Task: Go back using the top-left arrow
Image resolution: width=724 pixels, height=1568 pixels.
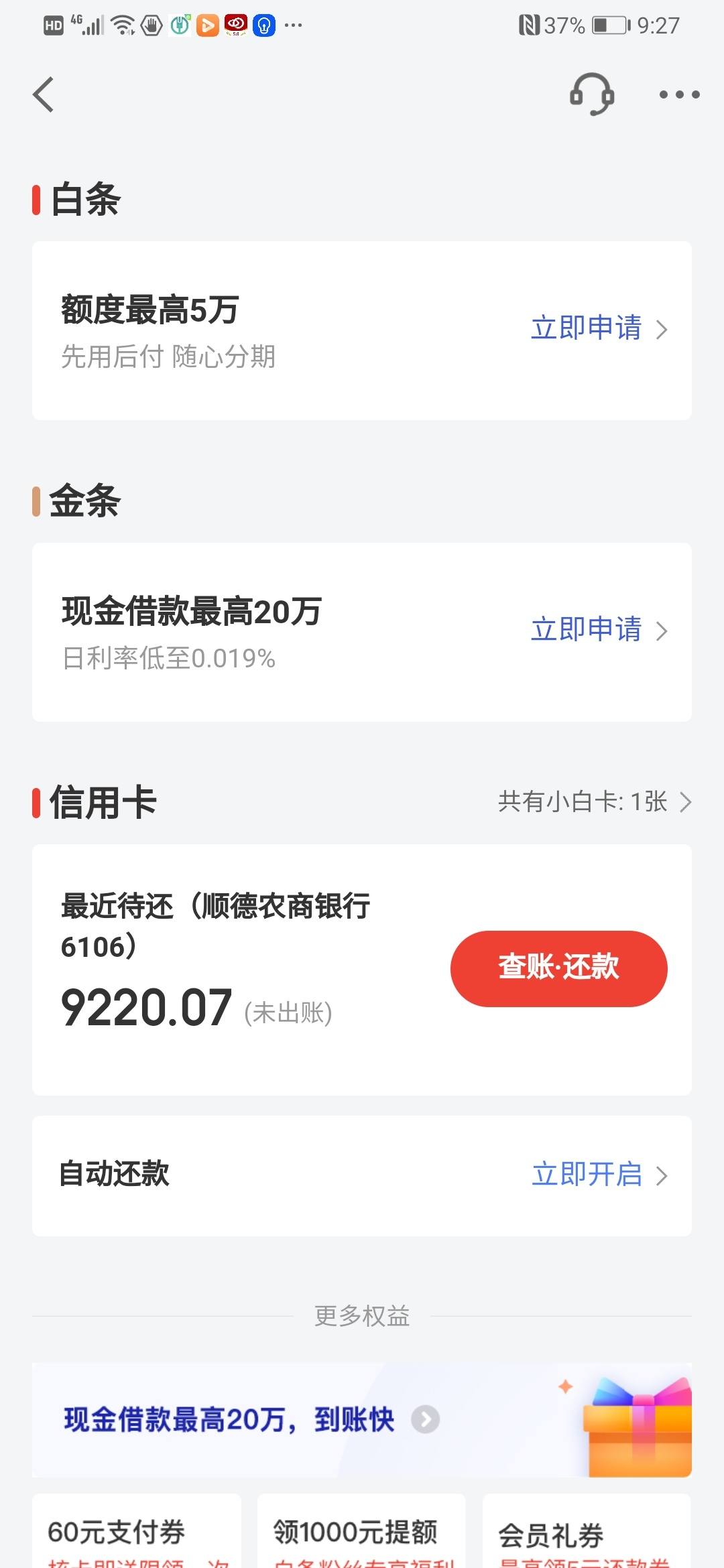Action: 44,94
